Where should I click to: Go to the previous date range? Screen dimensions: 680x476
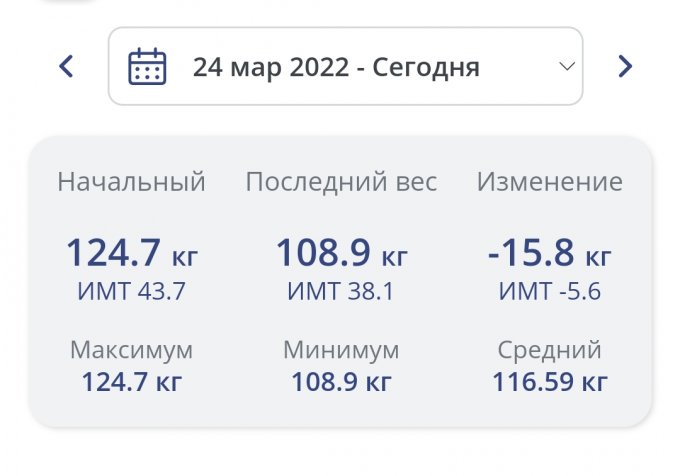(66, 67)
